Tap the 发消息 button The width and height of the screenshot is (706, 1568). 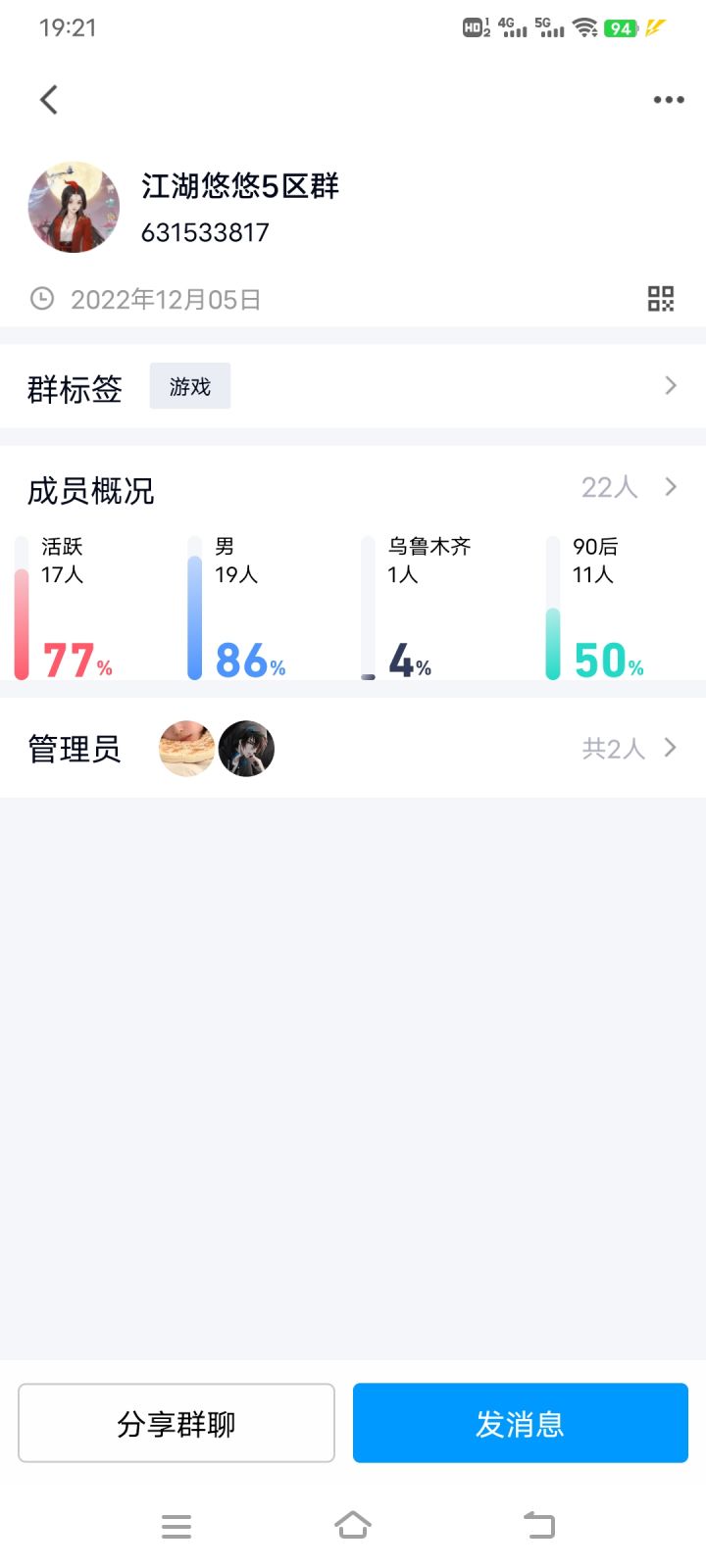click(x=520, y=1423)
